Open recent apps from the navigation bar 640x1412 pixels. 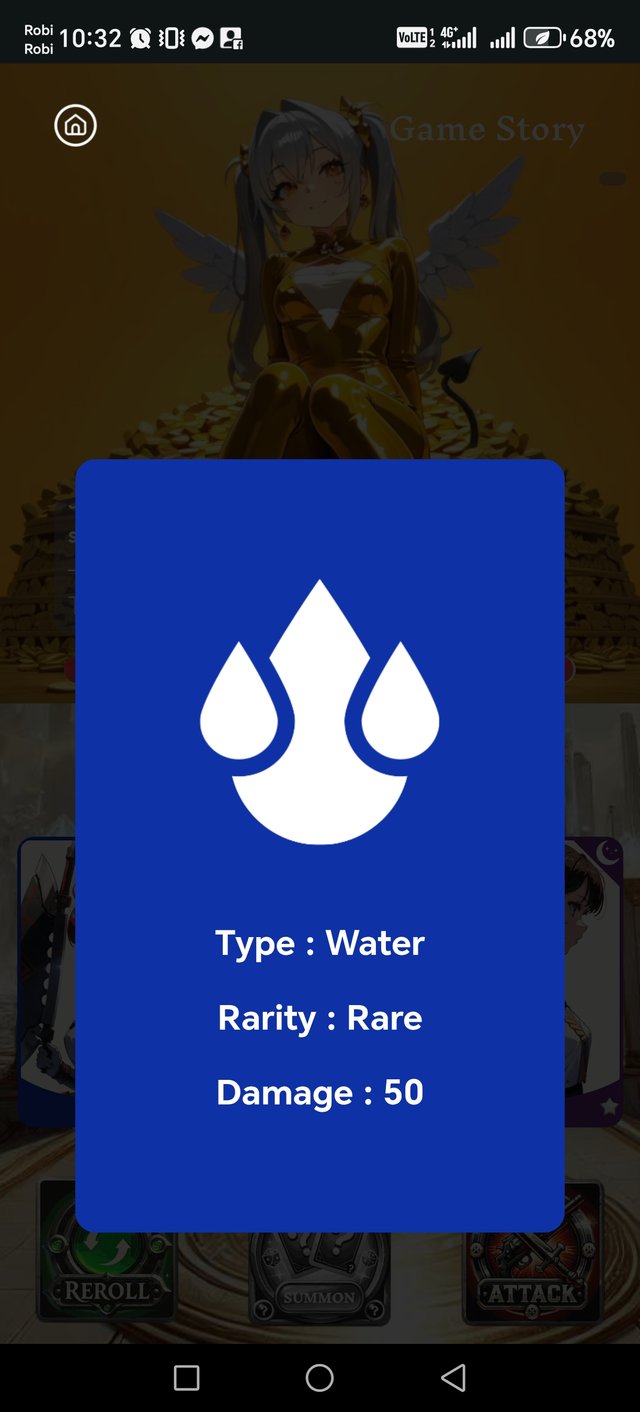[187, 1378]
